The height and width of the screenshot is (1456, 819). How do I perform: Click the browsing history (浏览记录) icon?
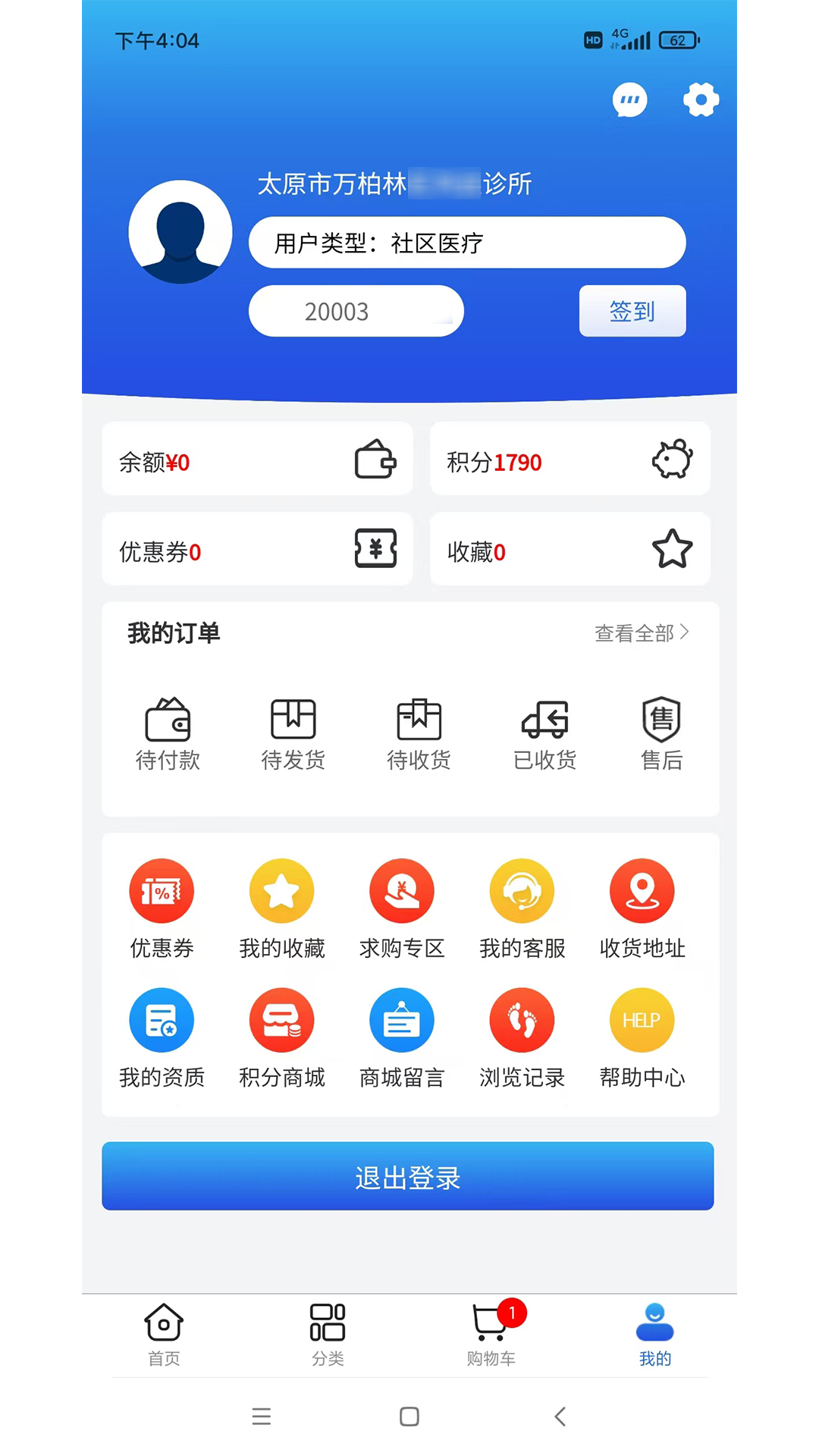pos(522,1020)
